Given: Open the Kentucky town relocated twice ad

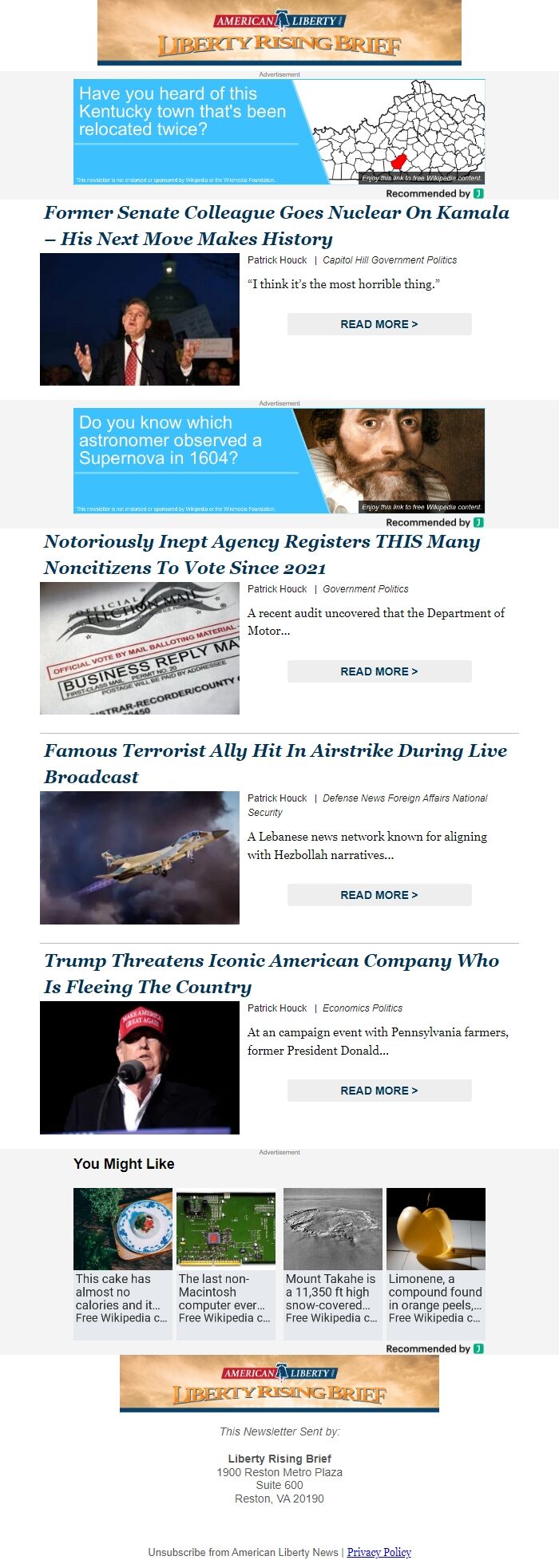Looking at the screenshot, I should [279, 132].
